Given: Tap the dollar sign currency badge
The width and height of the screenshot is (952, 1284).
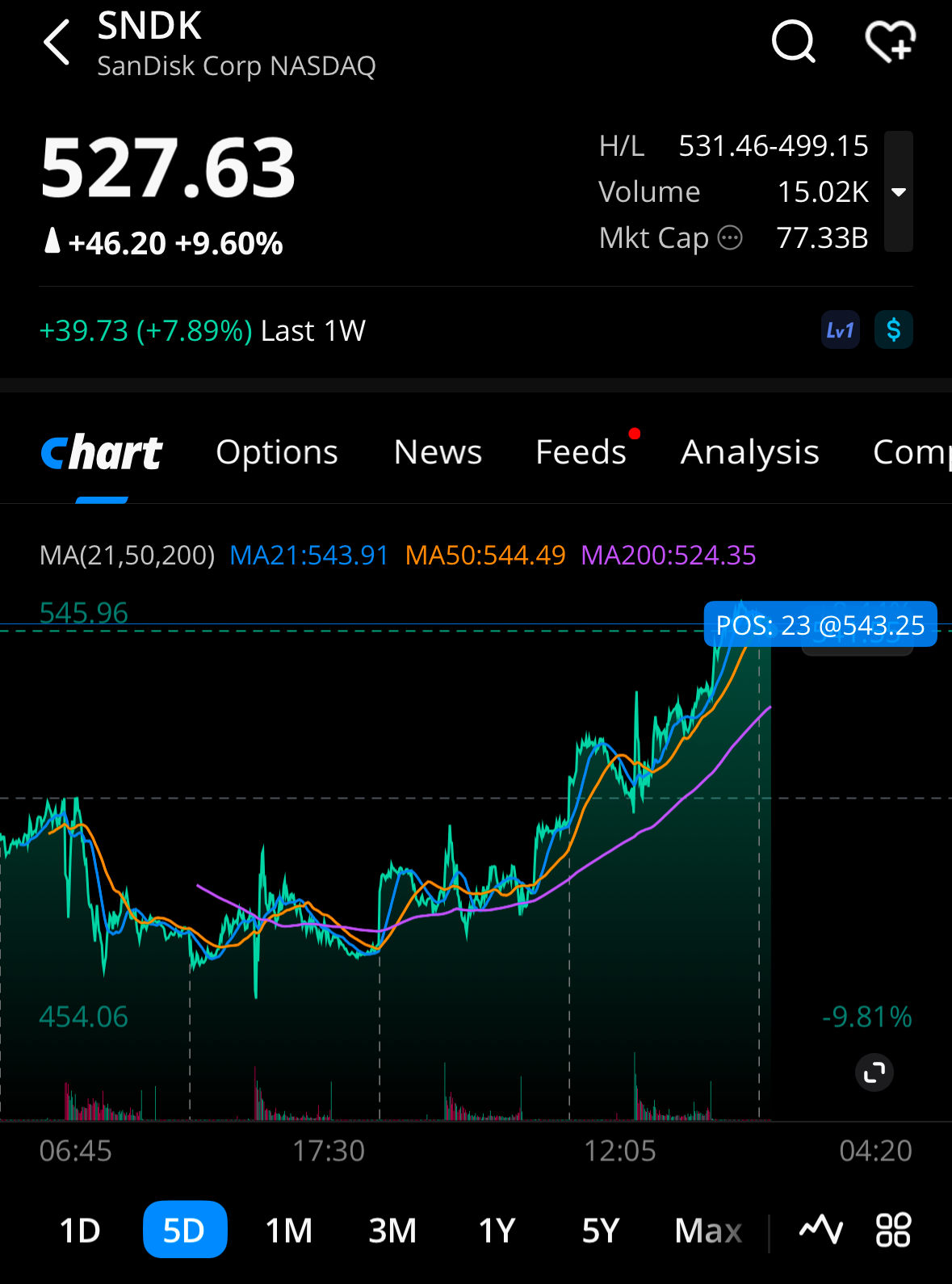Looking at the screenshot, I should click(x=894, y=330).
